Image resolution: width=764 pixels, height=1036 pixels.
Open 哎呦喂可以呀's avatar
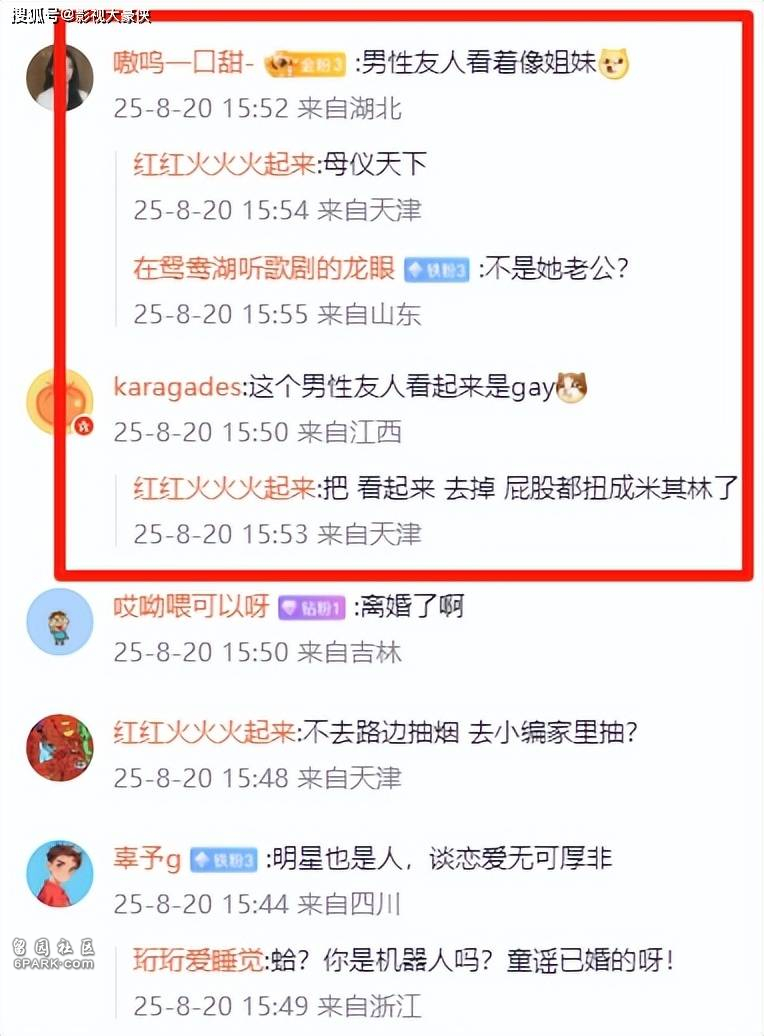pos(60,622)
